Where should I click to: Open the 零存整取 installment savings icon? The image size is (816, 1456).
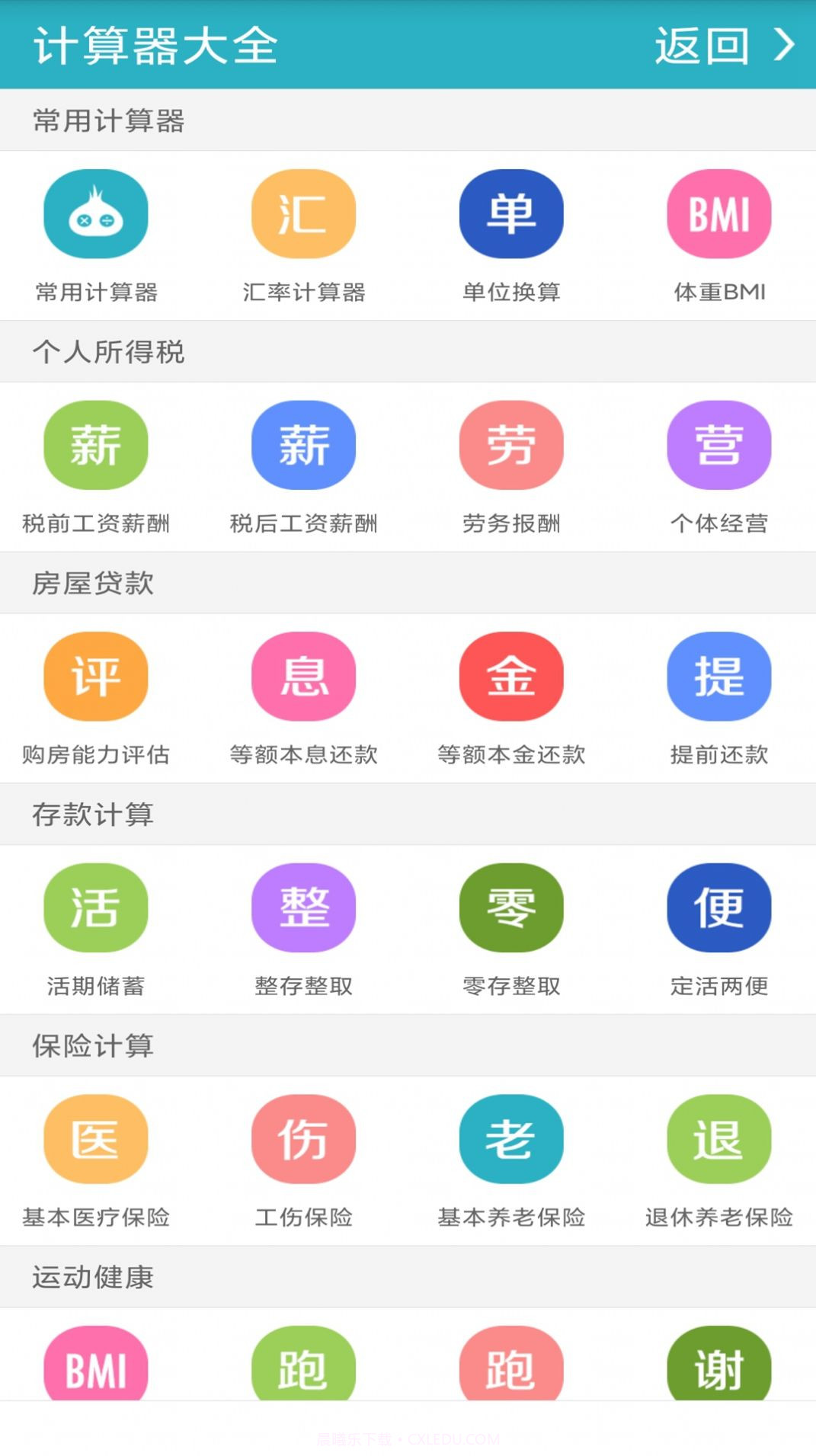click(511, 909)
